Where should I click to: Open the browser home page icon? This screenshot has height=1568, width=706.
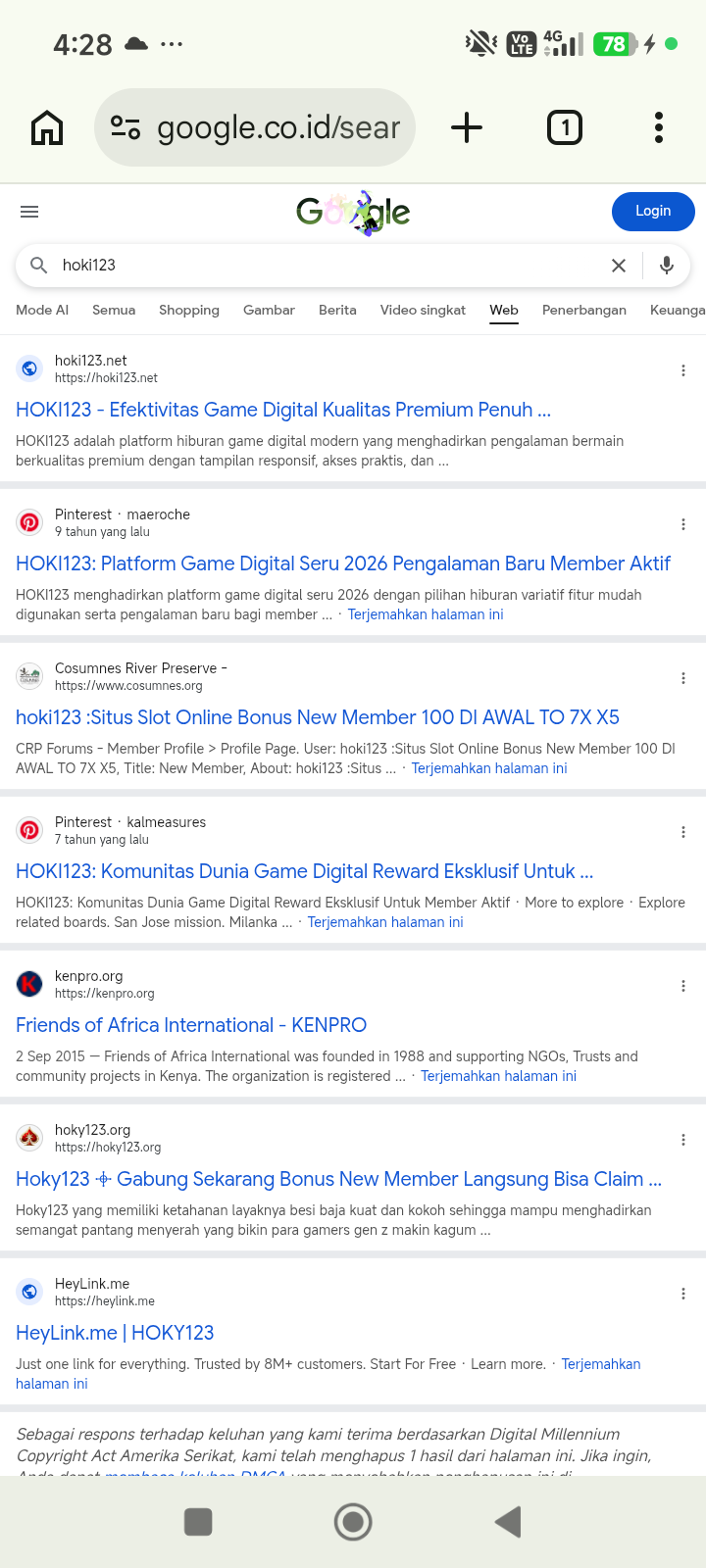(x=47, y=127)
